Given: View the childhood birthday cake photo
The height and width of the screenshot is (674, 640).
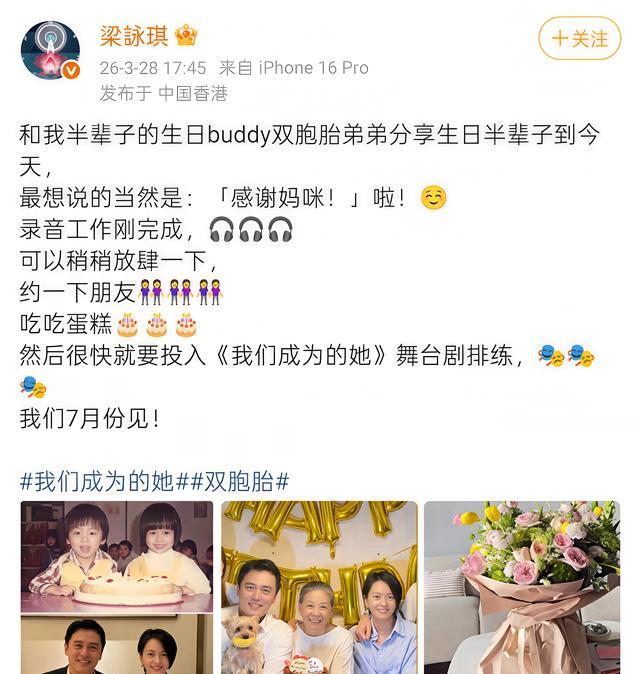Looking at the screenshot, I should (x=117, y=556).
